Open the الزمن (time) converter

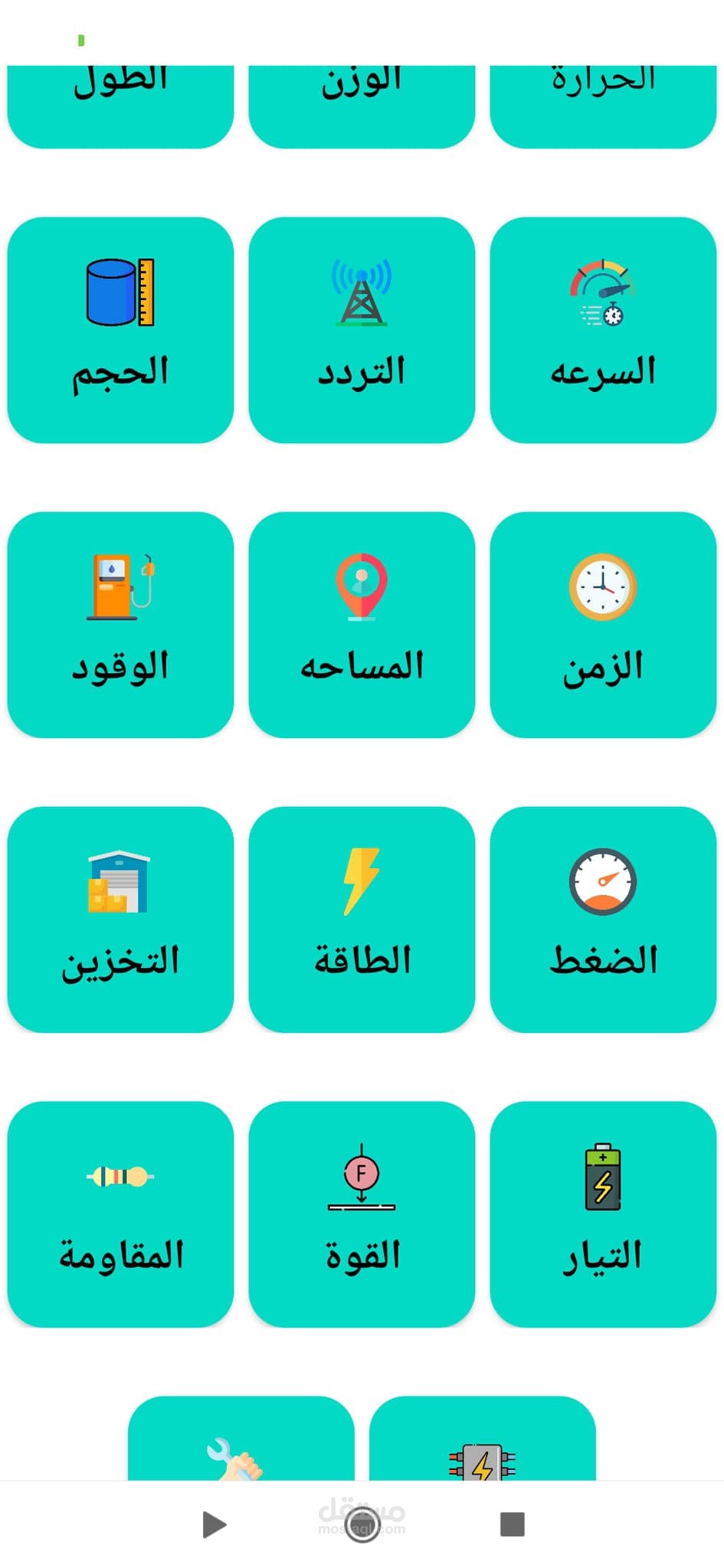click(x=603, y=625)
